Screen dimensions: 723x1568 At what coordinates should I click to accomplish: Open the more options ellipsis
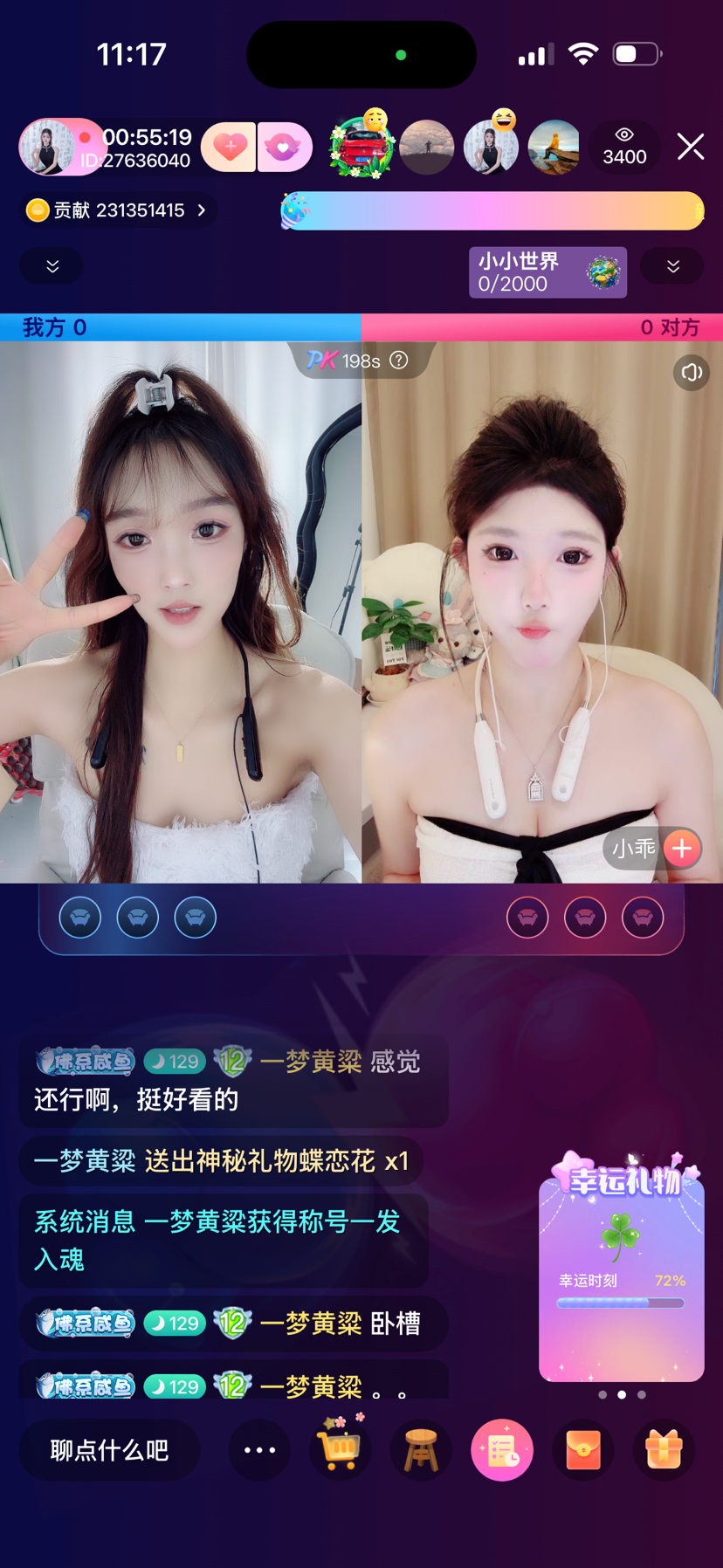(259, 1450)
